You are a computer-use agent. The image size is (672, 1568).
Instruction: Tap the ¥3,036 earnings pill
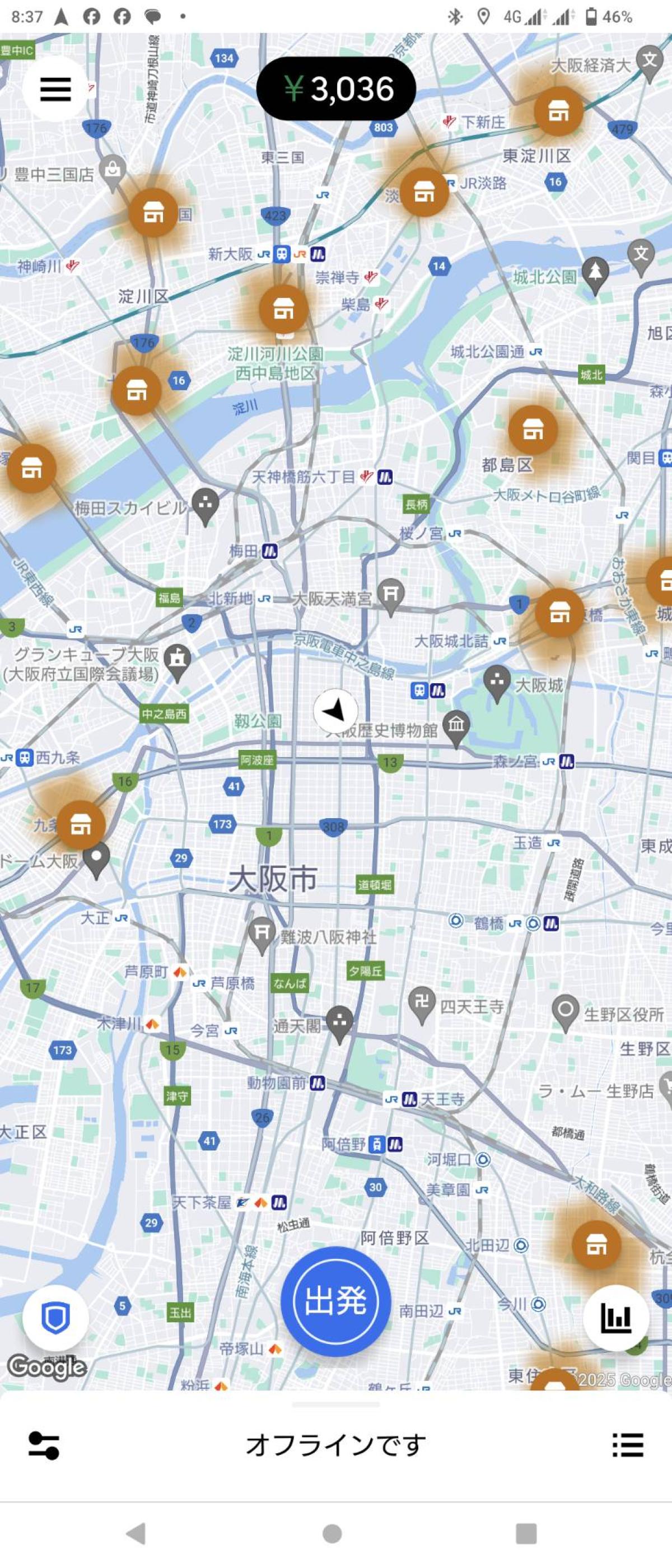click(337, 89)
